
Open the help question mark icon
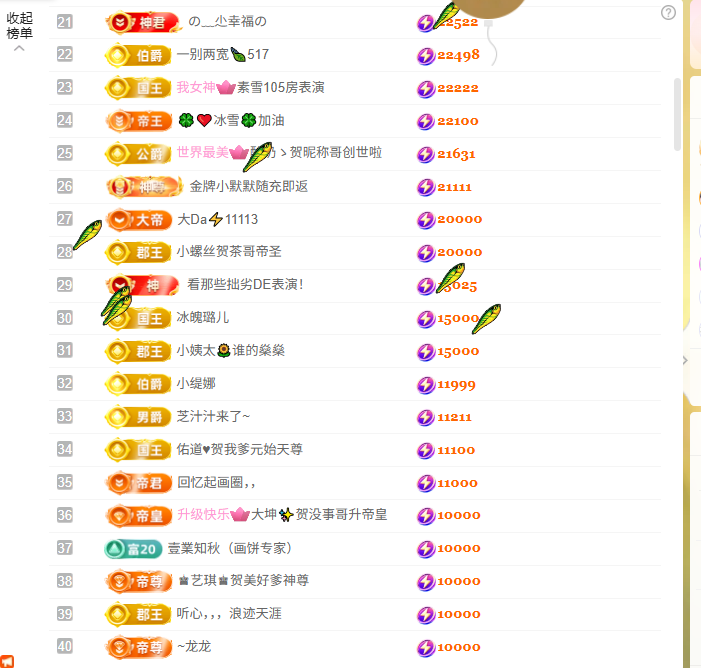(669, 13)
